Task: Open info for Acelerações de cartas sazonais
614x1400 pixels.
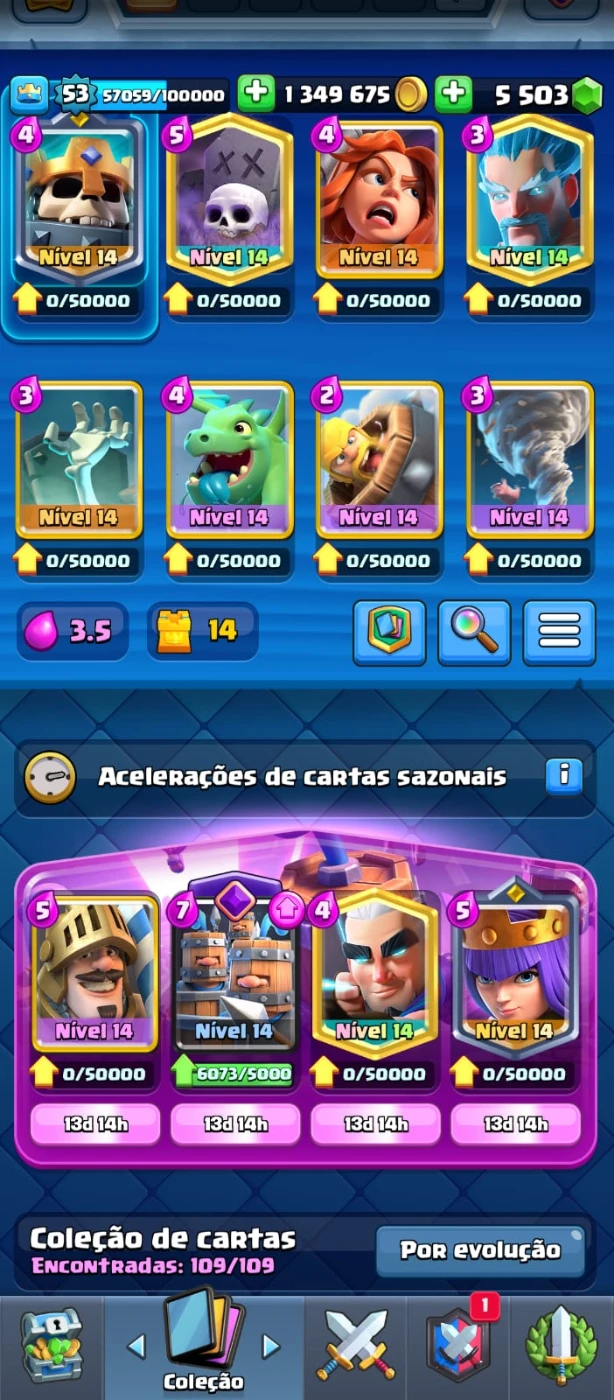Action: pyautogui.click(x=564, y=775)
